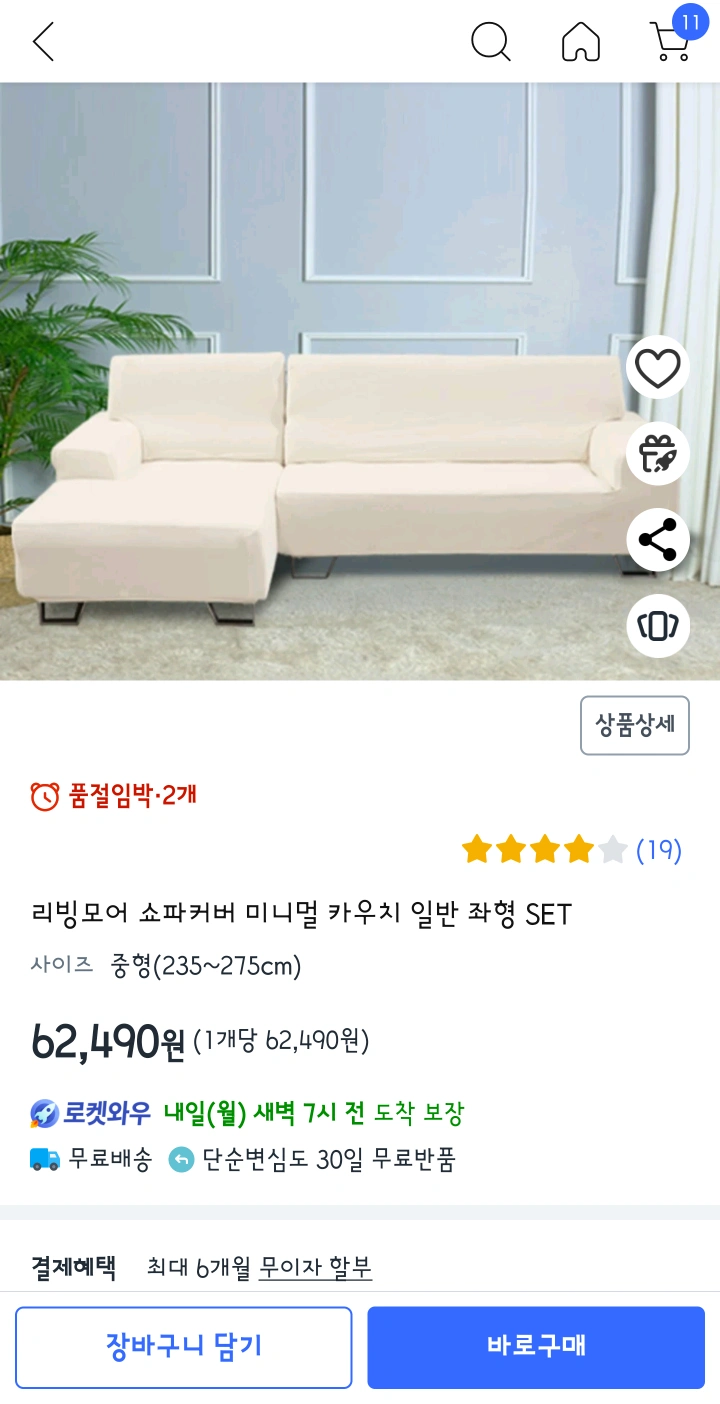The height and width of the screenshot is (1404, 720).
Task: Share this sofa cover product
Action: click(x=658, y=539)
